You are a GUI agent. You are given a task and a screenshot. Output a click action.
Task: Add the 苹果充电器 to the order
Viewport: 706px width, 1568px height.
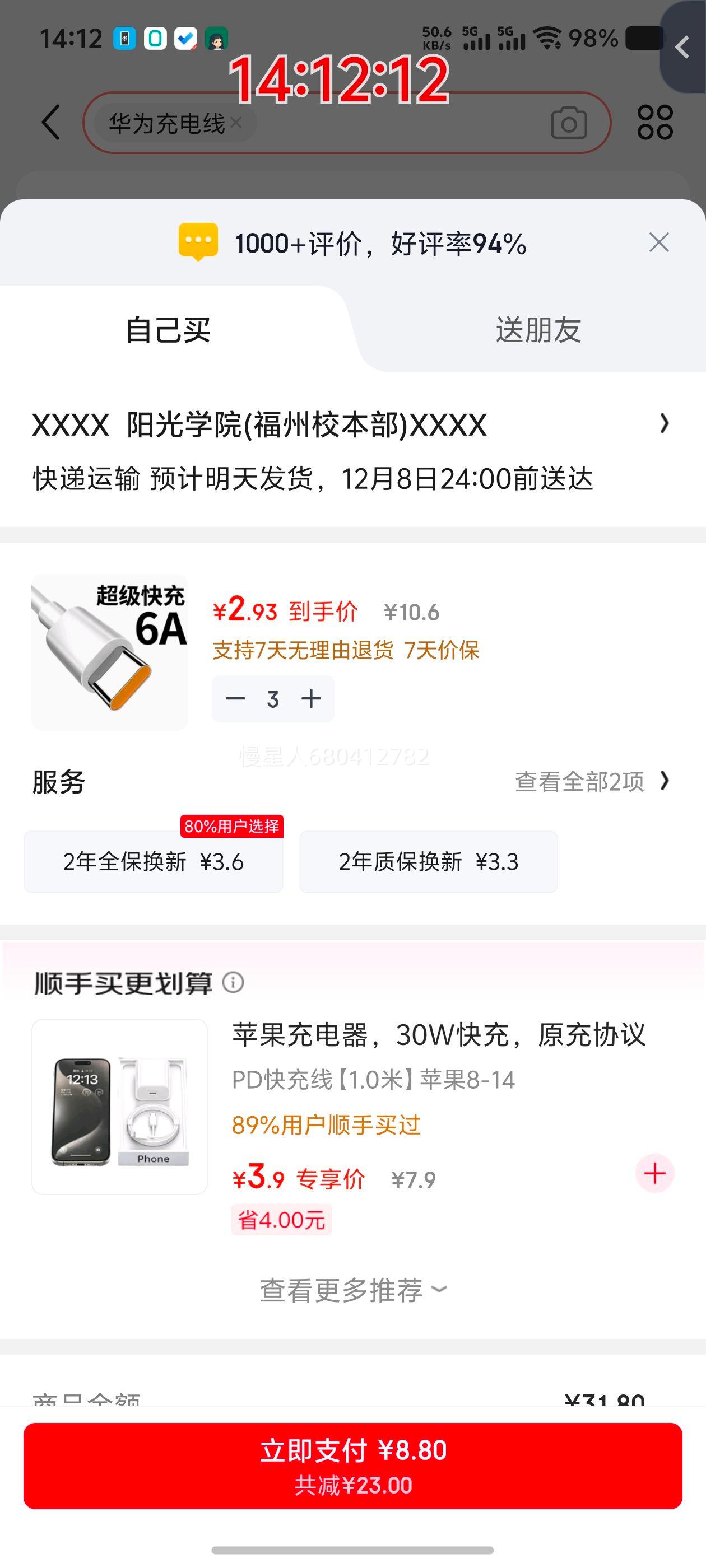[654, 1172]
